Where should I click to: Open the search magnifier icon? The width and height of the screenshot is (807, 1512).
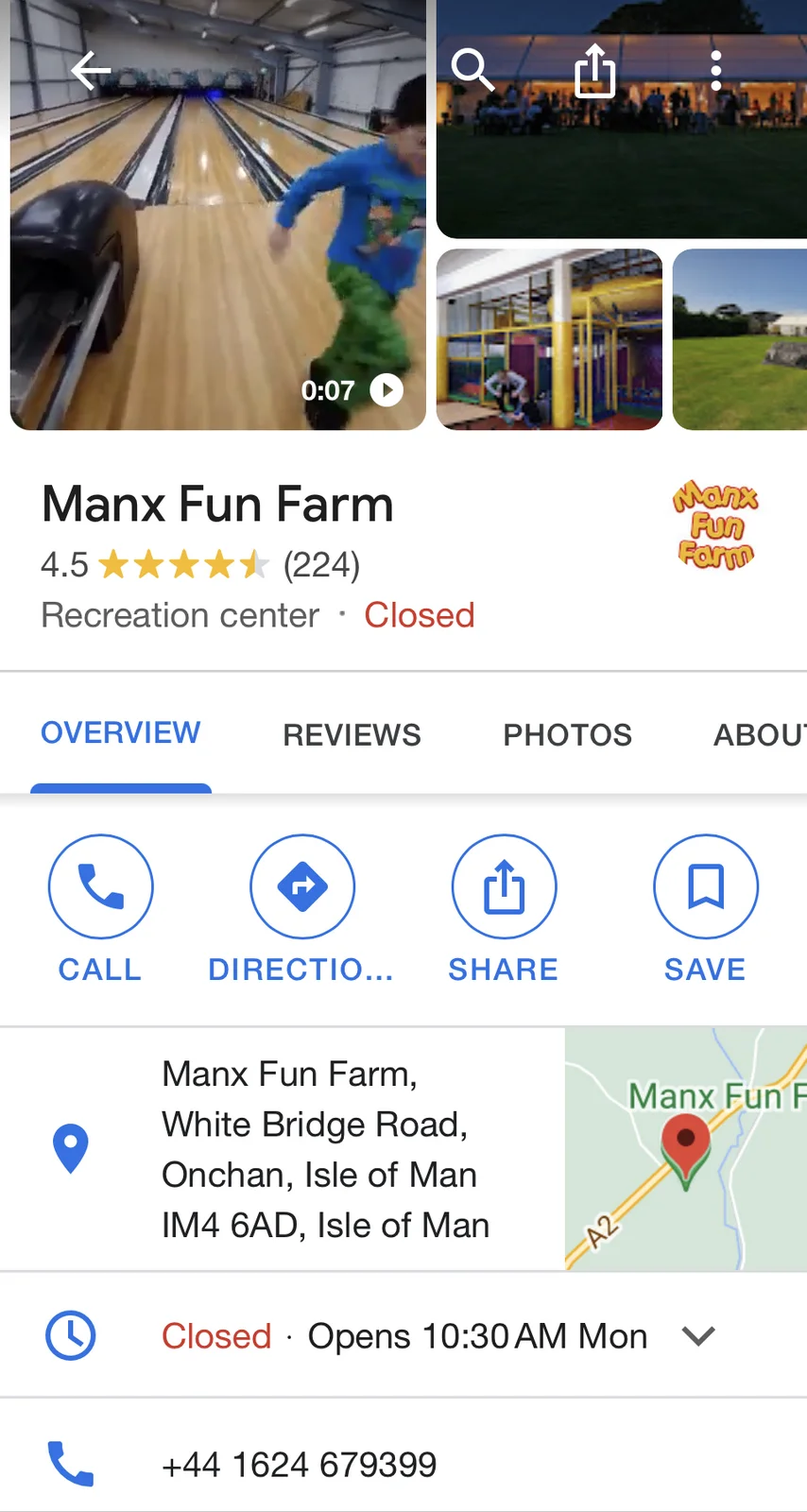[472, 70]
